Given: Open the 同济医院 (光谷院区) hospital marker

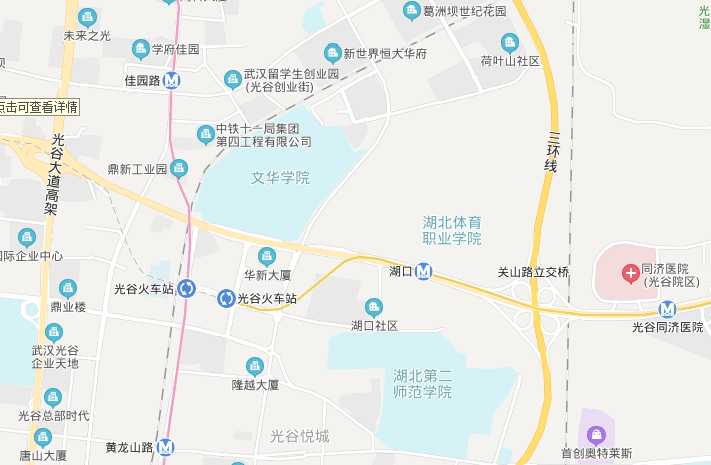Looking at the screenshot, I should (631, 271).
